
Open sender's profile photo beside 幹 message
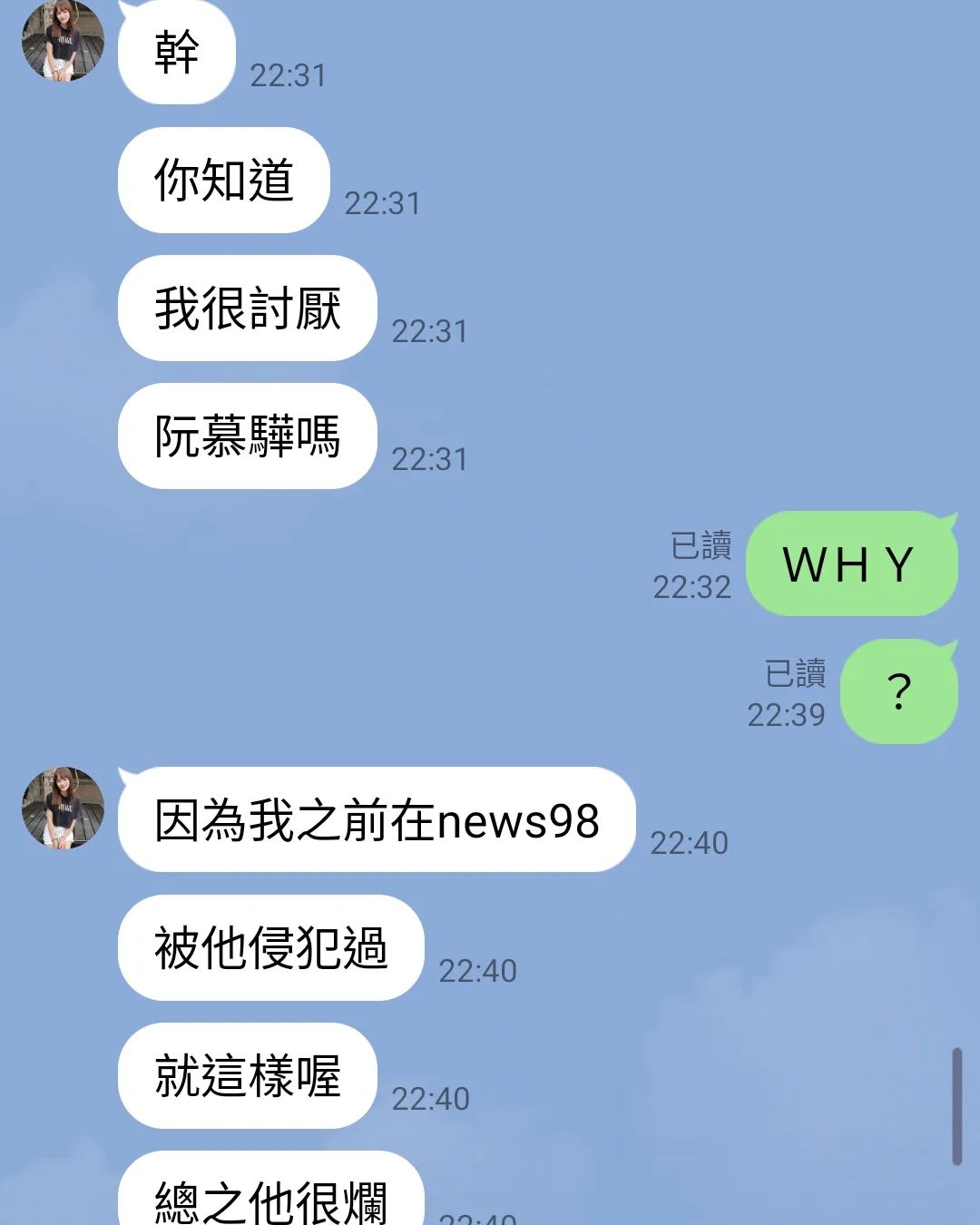[63, 42]
